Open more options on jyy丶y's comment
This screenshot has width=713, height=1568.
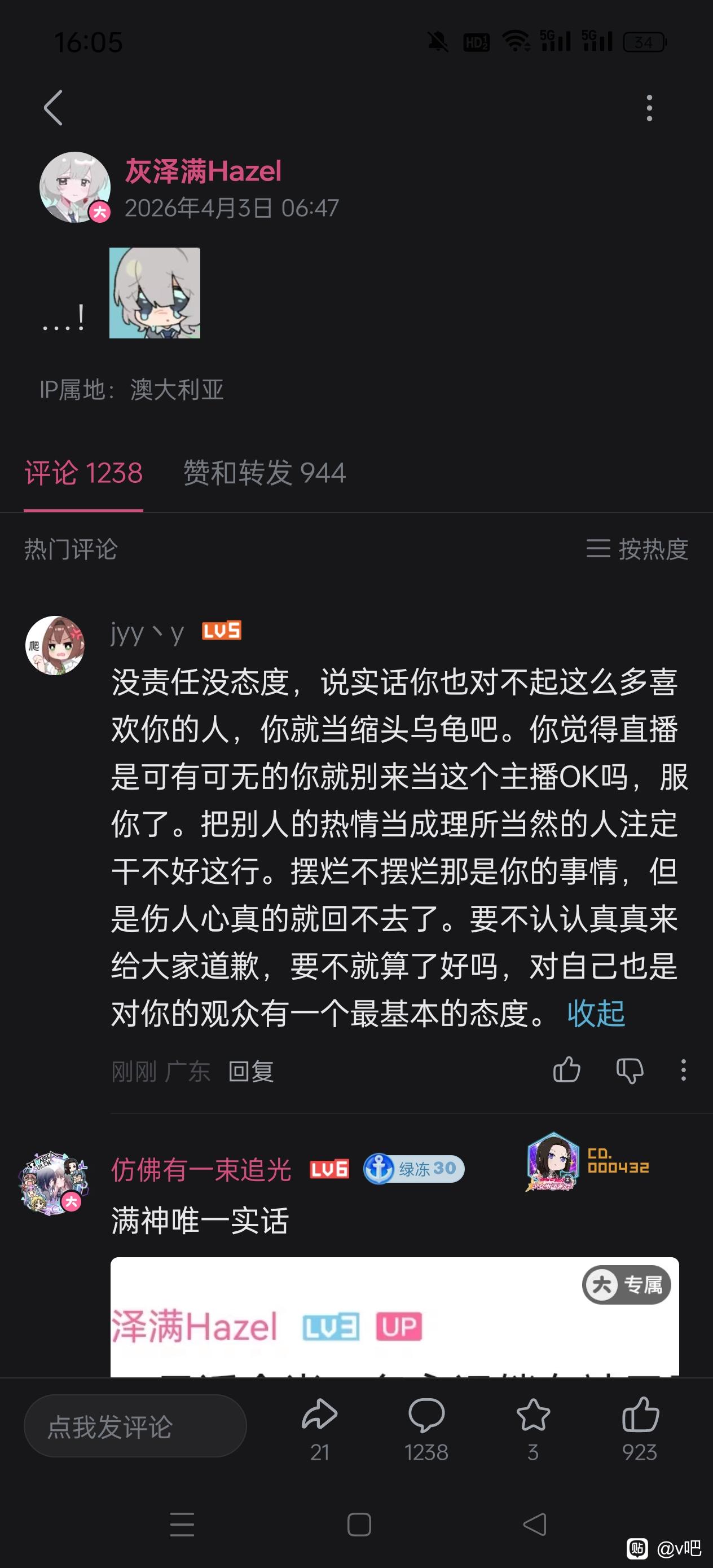click(x=683, y=1069)
